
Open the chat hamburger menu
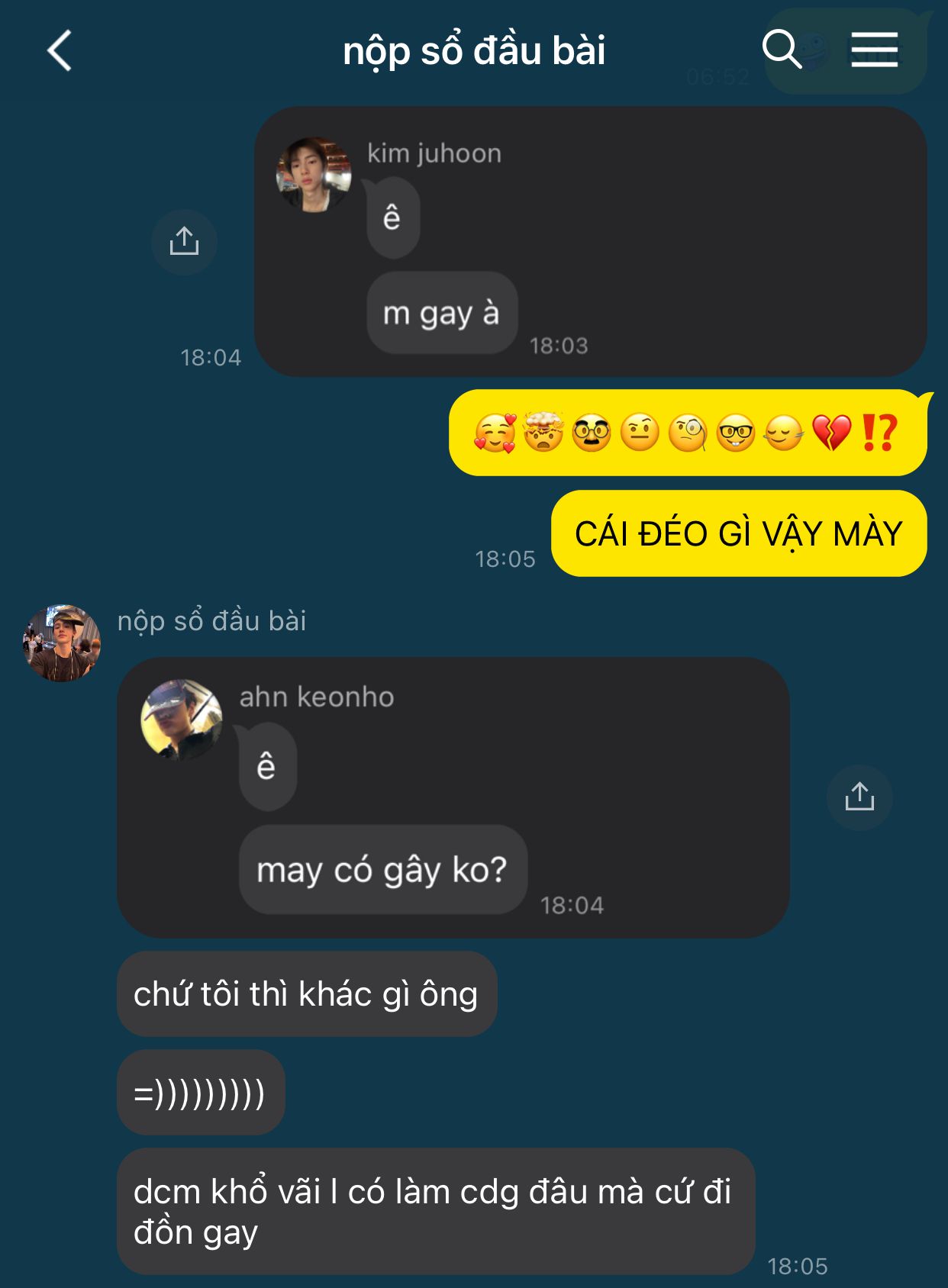click(874, 50)
